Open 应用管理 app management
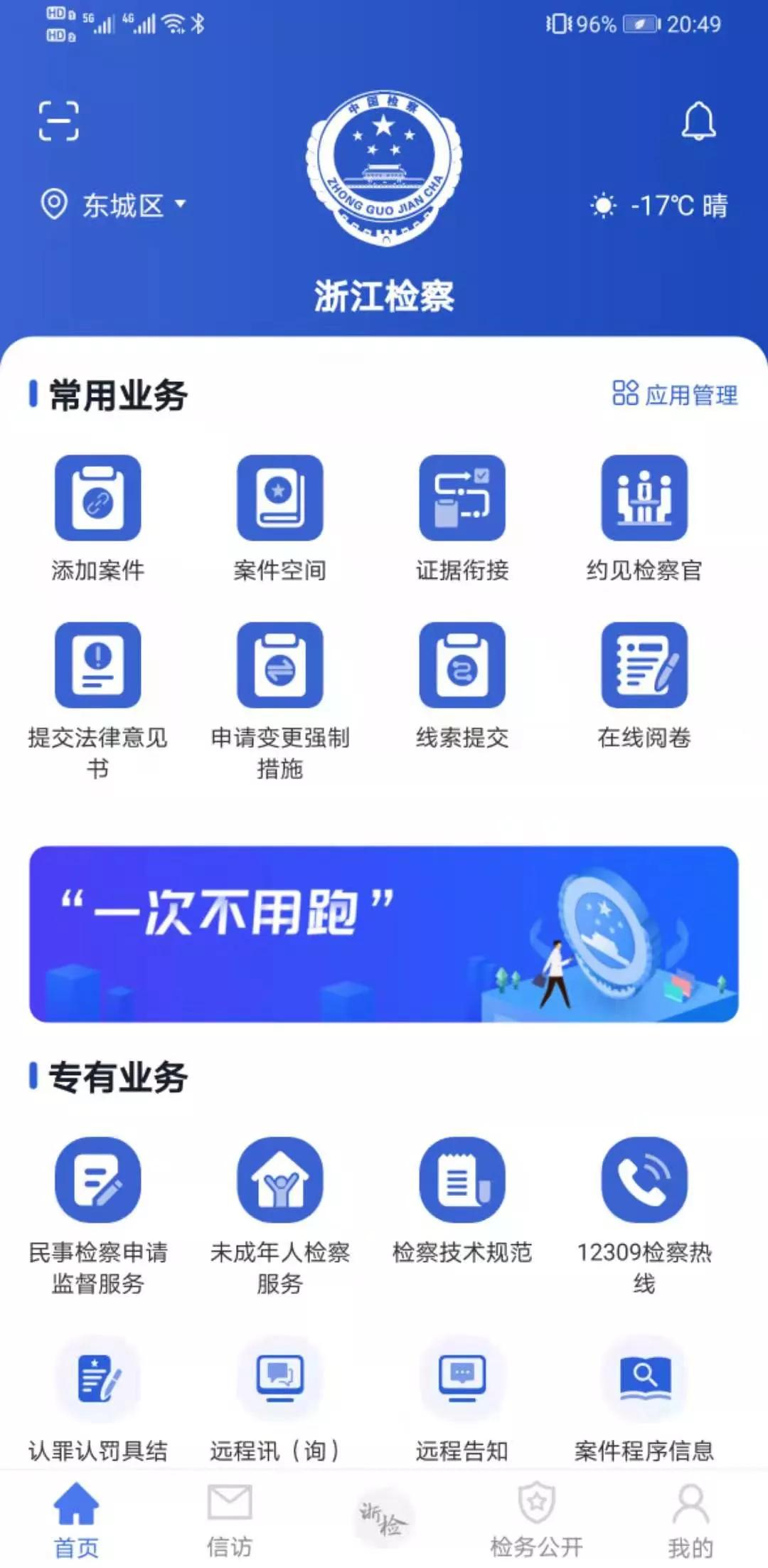The width and height of the screenshot is (768, 1568). (676, 396)
